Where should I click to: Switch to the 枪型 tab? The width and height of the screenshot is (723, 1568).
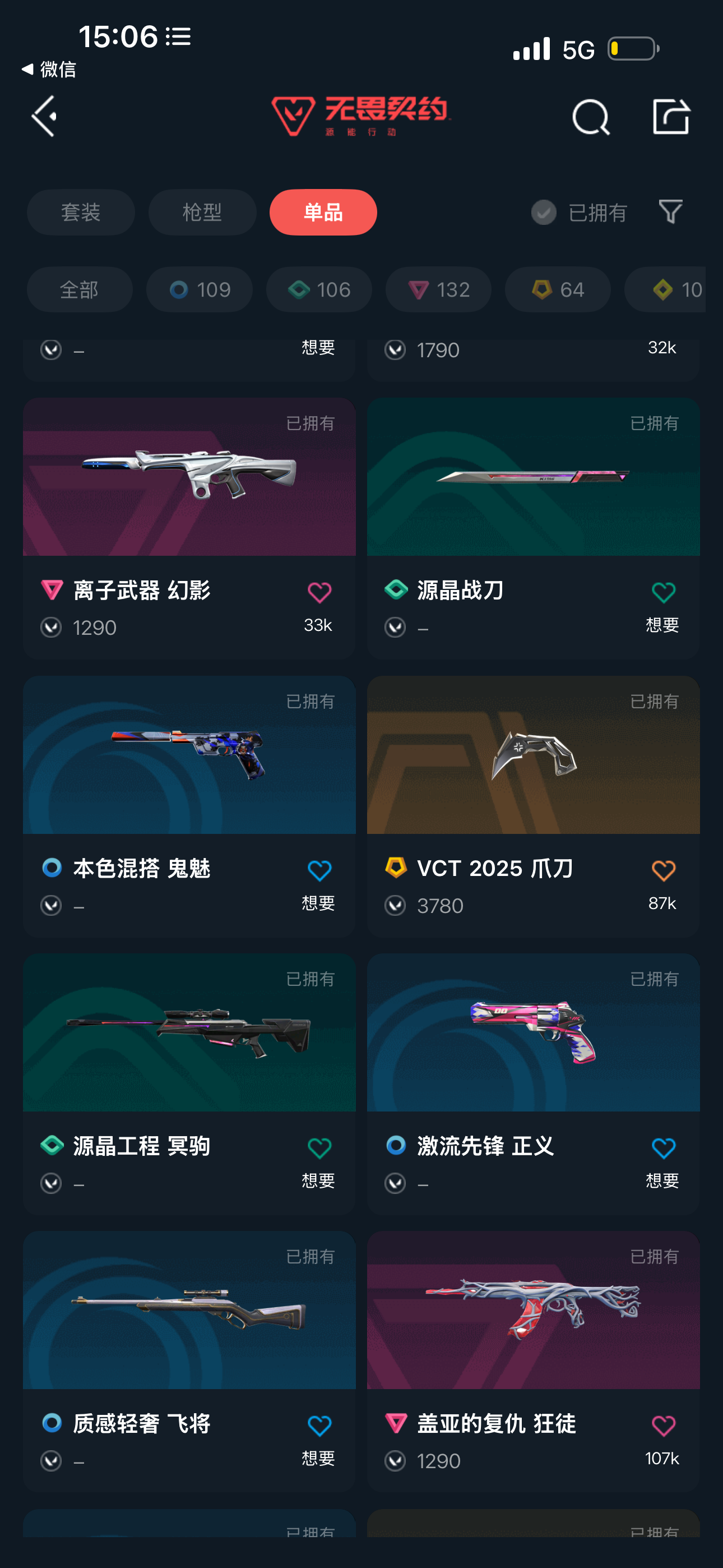[x=202, y=213]
